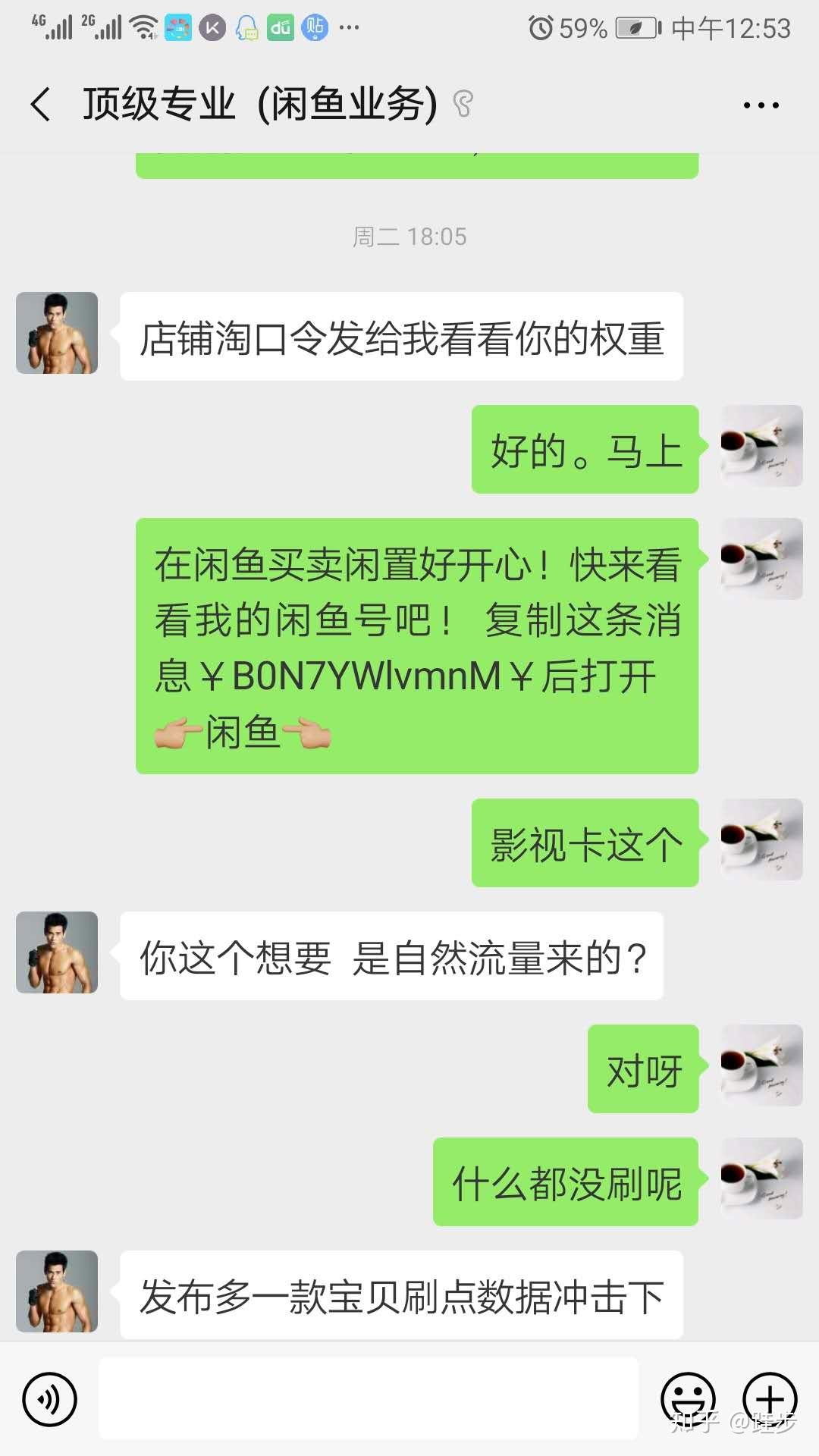Open the chat's three-dot menu

(761, 105)
